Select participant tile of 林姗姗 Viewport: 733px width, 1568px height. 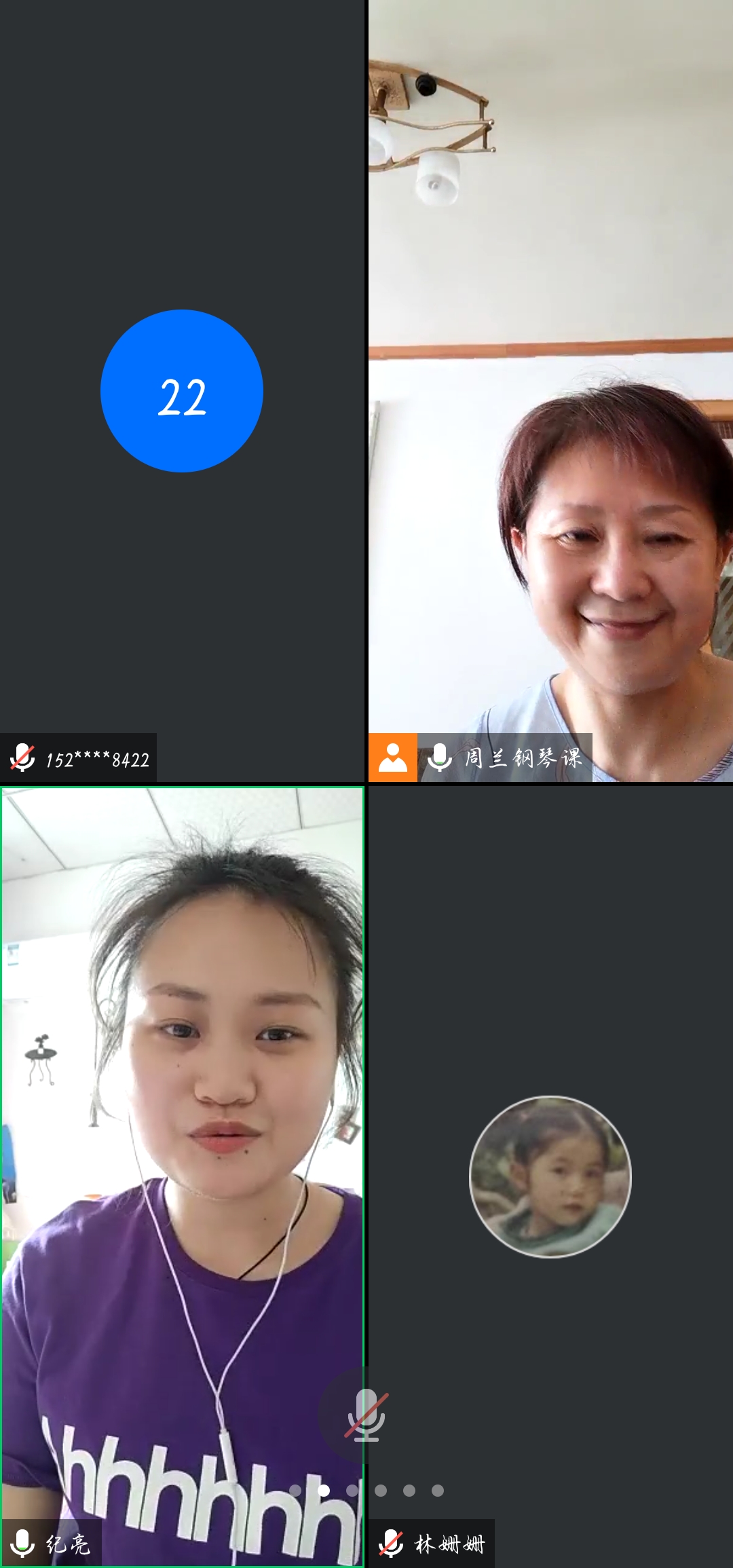(x=550, y=1176)
